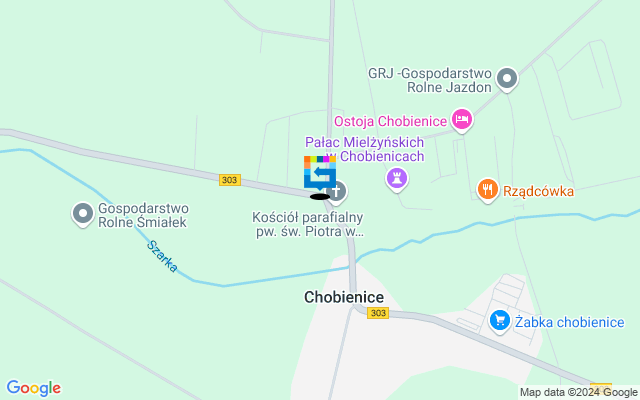Viewport: 640px width, 400px height.
Task: Select the Gospodarstwo Rolne Śmiałek pin
Action: click(82, 212)
